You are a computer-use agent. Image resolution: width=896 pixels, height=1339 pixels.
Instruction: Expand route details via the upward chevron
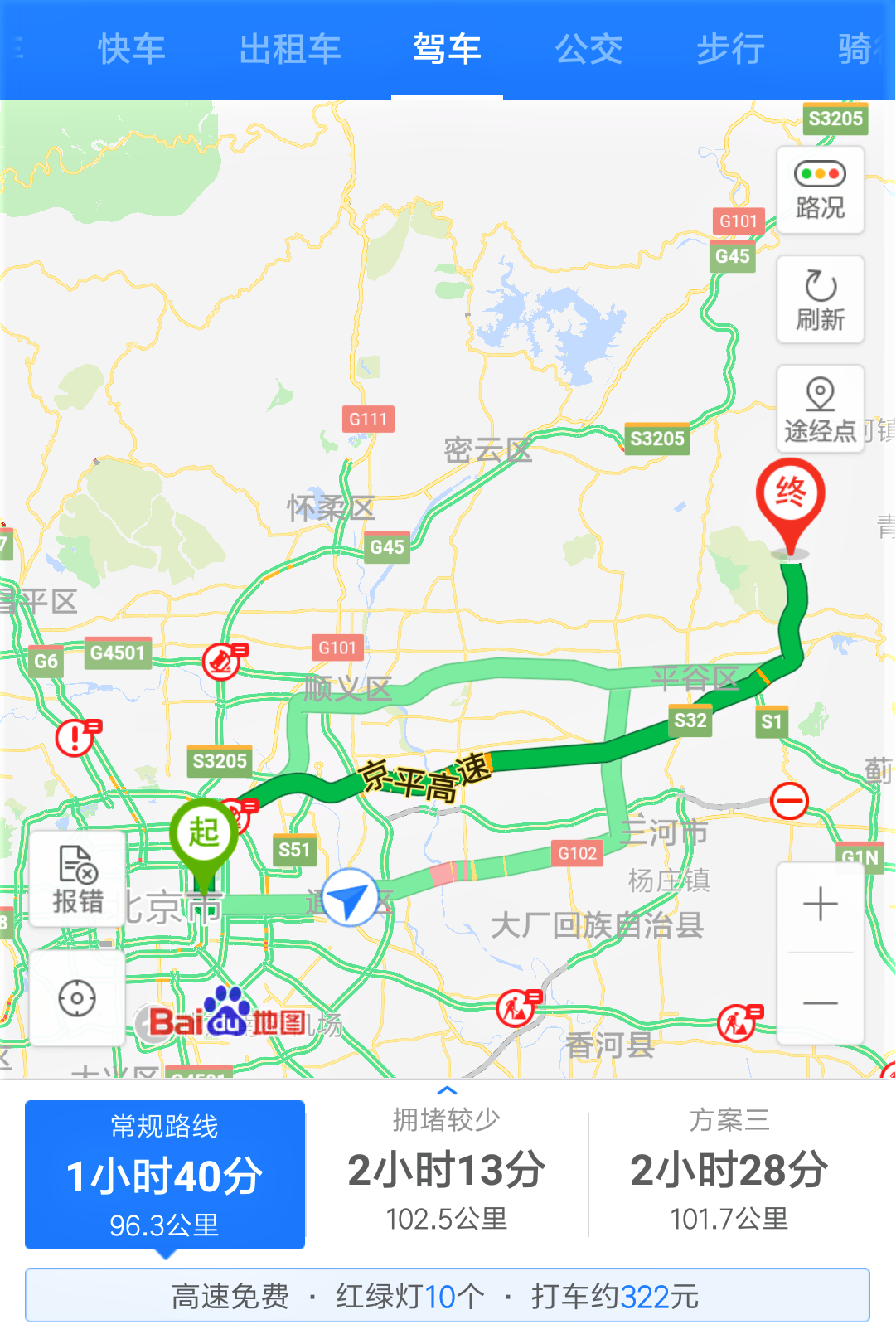point(448,1089)
